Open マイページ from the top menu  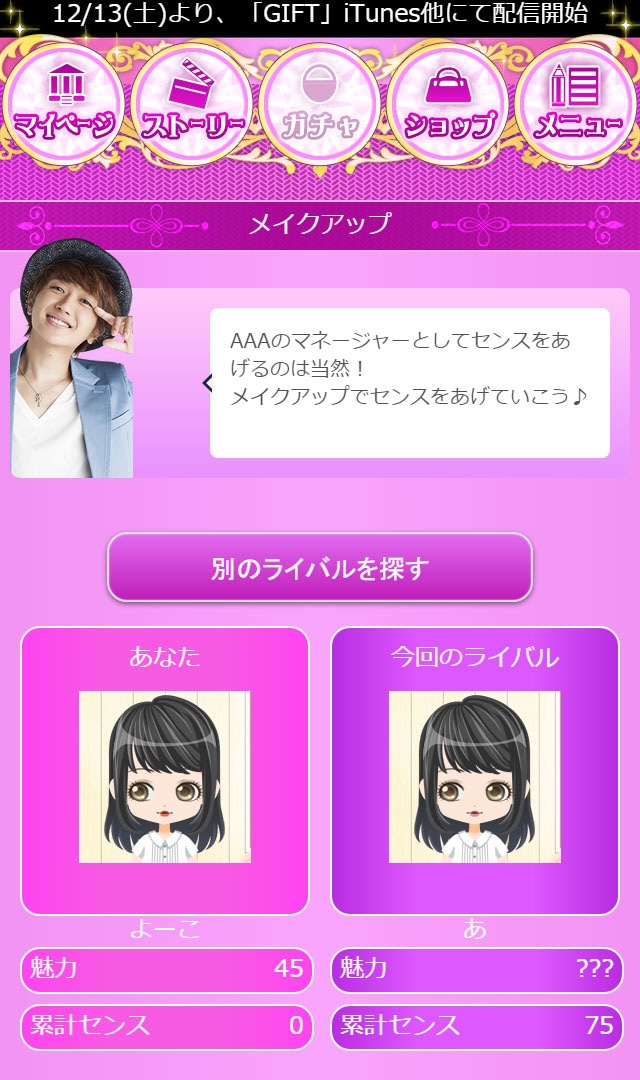(x=64, y=103)
